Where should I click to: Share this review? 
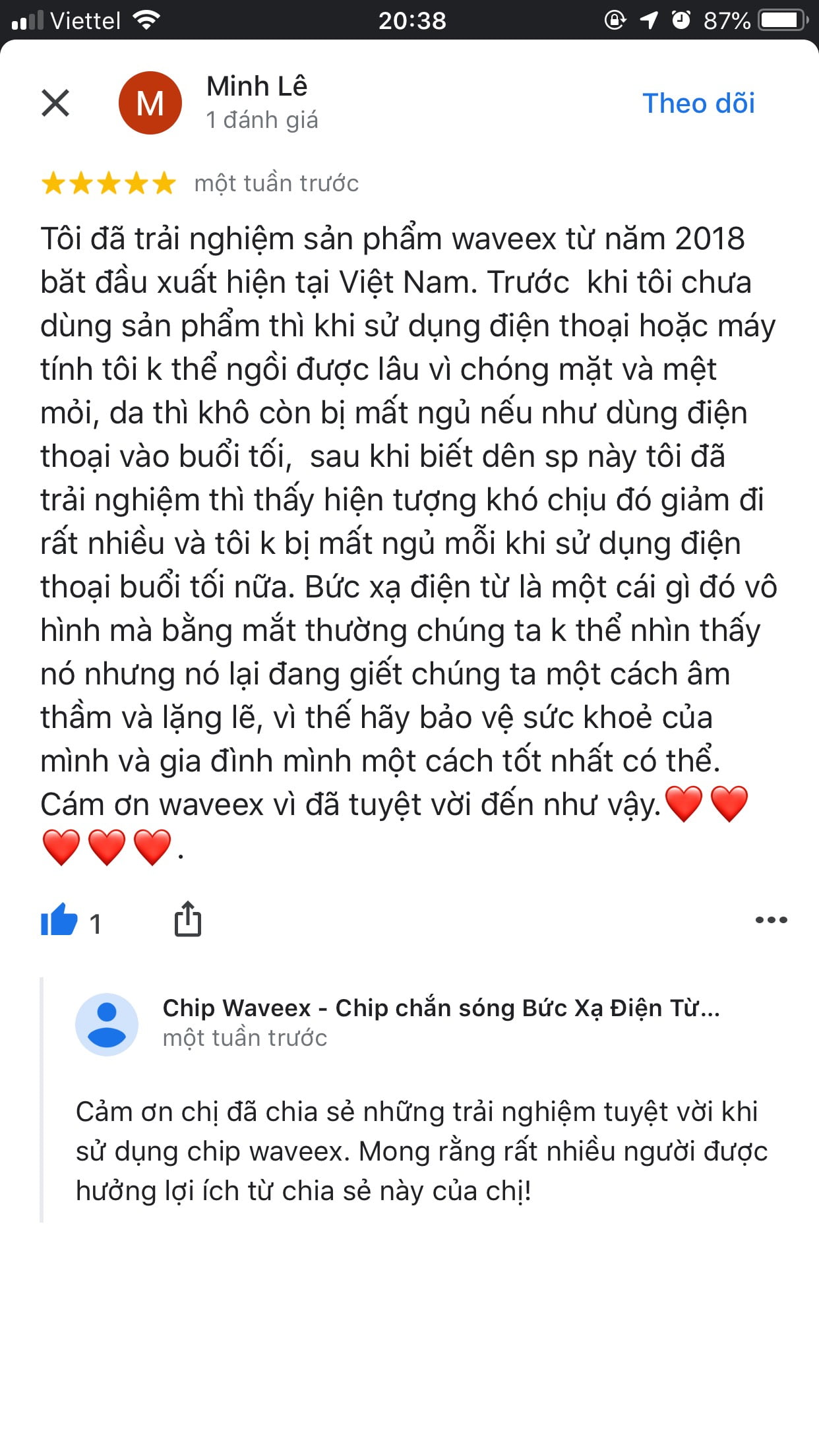point(187,919)
